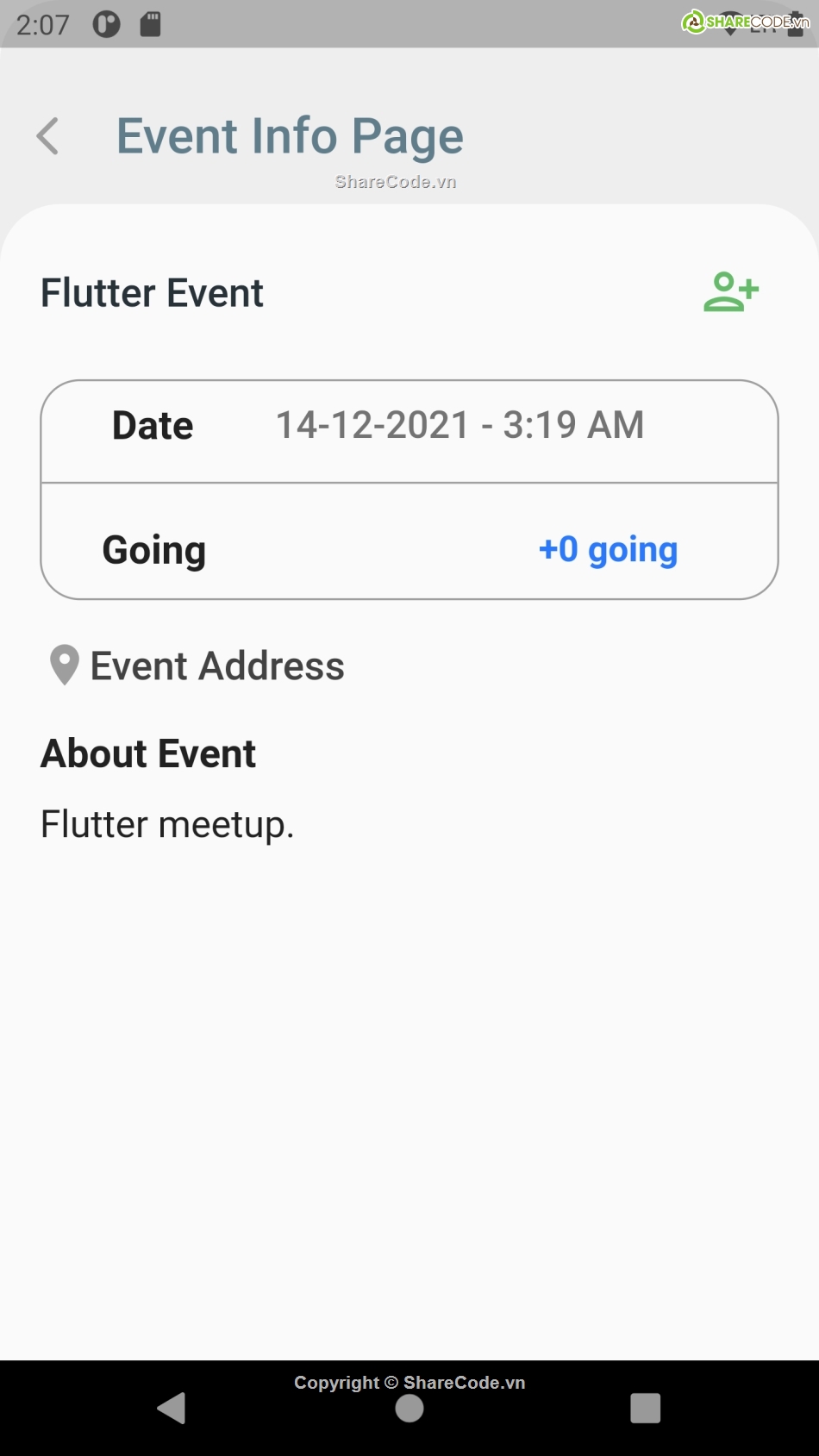Open recent apps with the square button
819x1456 pixels.
[x=645, y=1409]
